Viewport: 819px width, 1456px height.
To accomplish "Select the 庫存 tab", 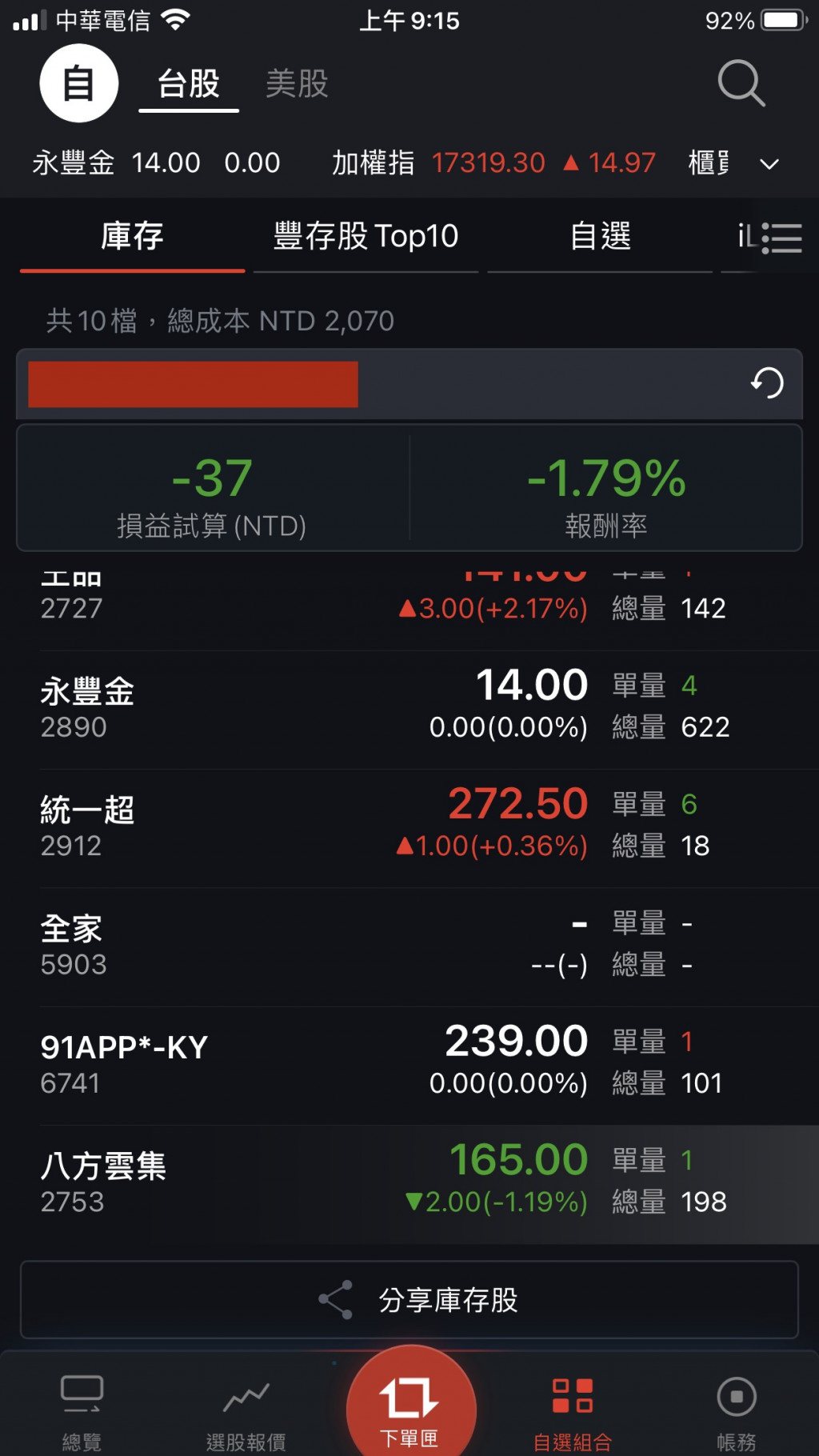I will tap(132, 237).
